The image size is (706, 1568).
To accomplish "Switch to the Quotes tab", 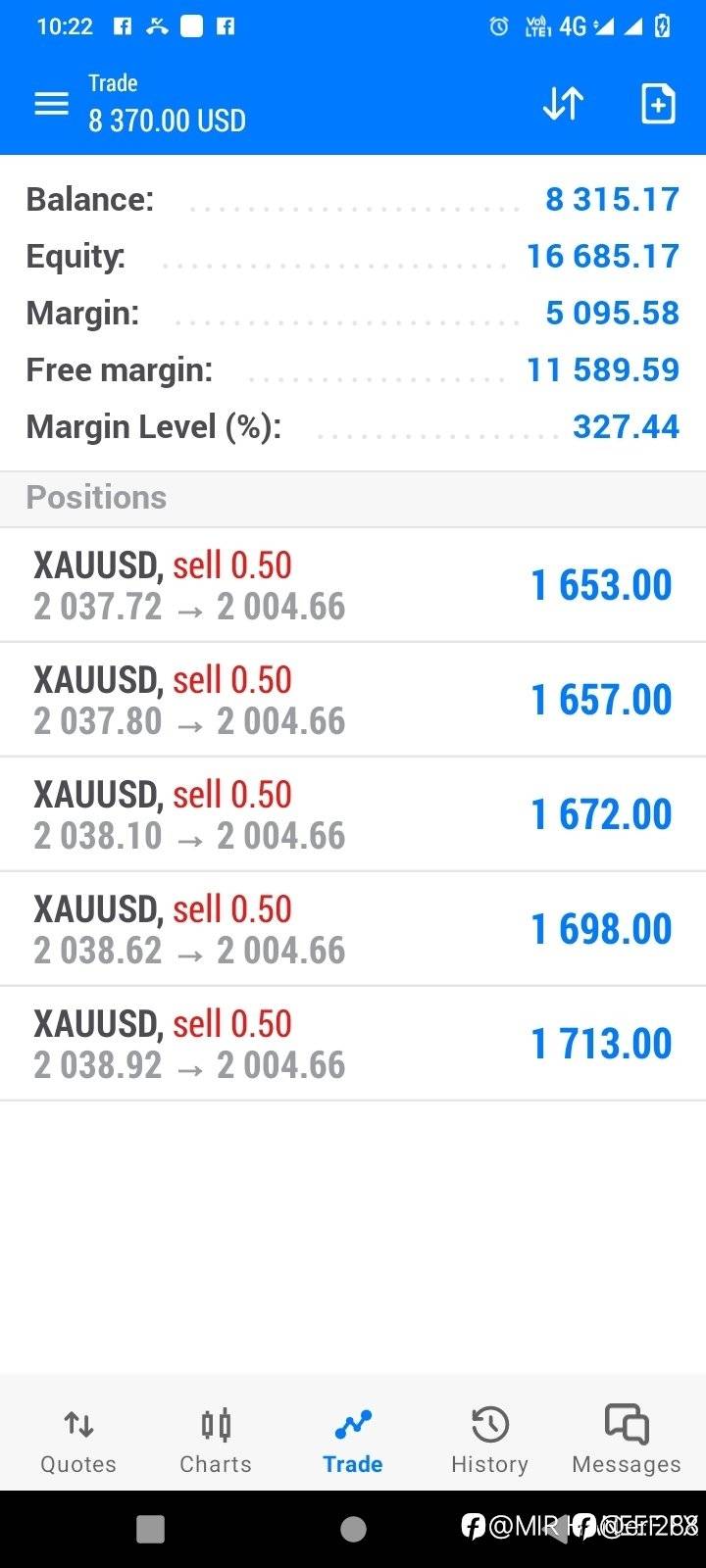I will click(78, 1441).
